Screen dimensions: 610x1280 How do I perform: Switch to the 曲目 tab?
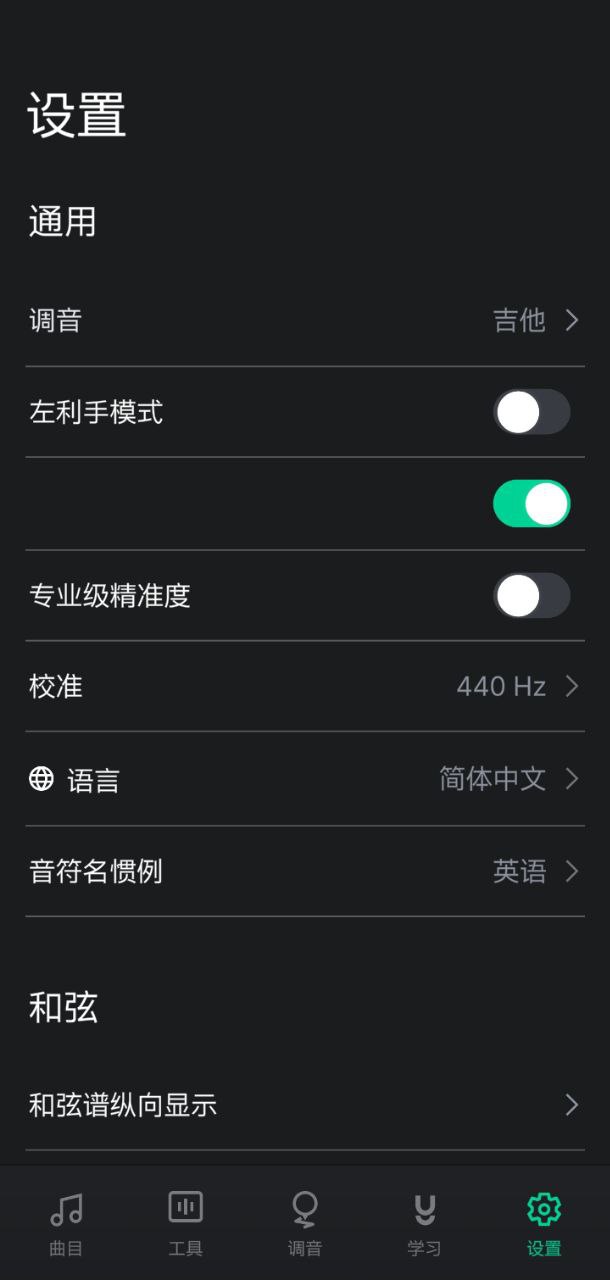point(66,1222)
